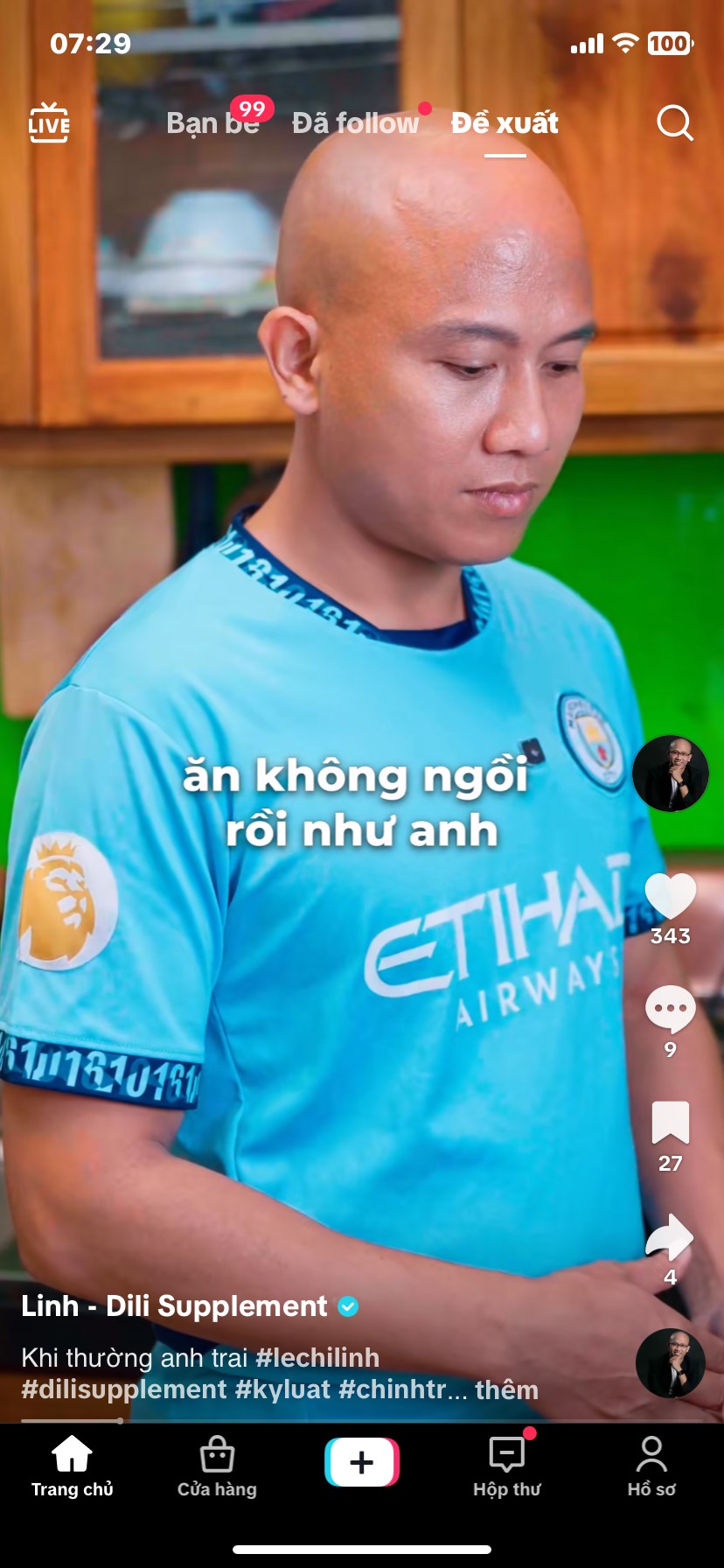The width and height of the screenshot is (724, 1568).
Task: Open Linh - Dili Supplement's username link
Action: pyautogui.click(x=174, y=1306)
